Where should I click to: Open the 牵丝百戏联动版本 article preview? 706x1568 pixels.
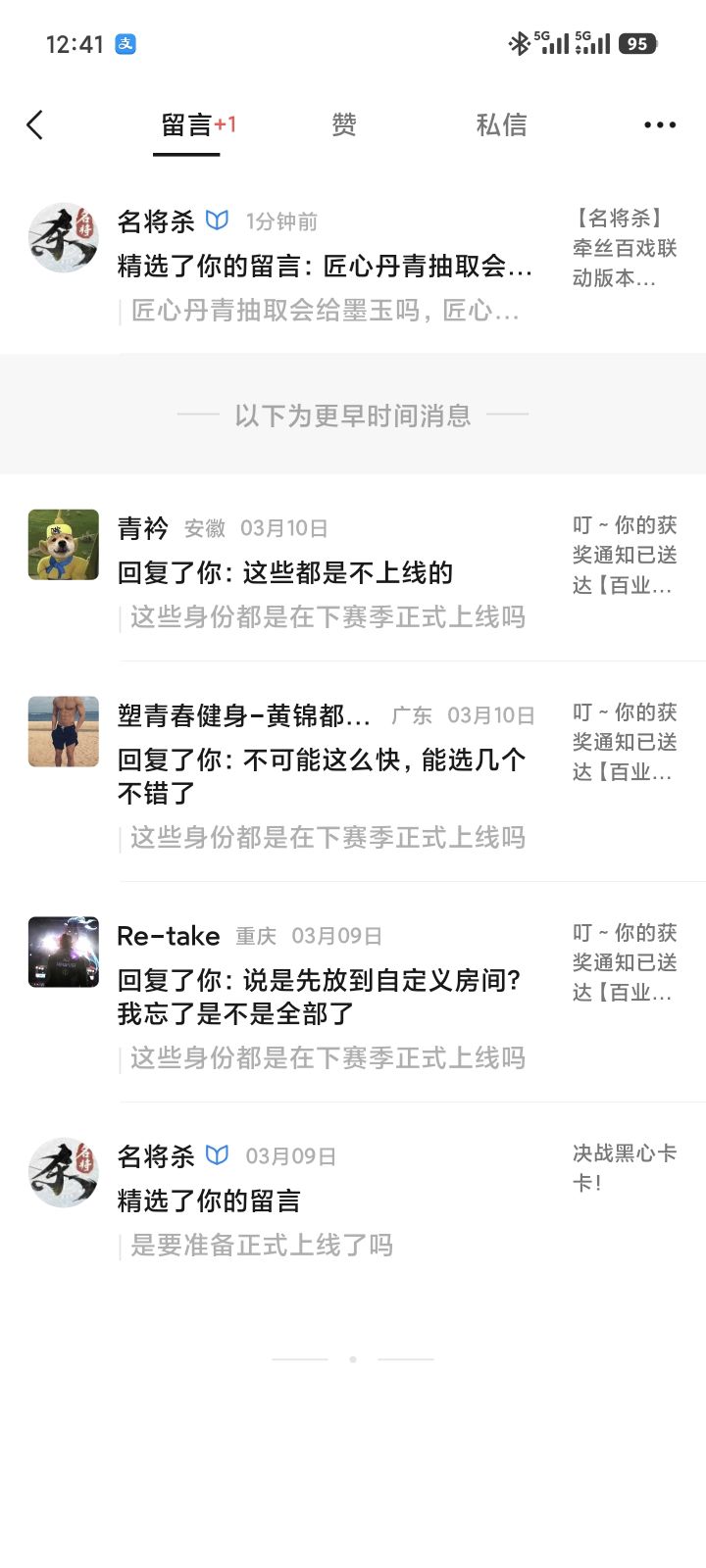click(626, 248)
